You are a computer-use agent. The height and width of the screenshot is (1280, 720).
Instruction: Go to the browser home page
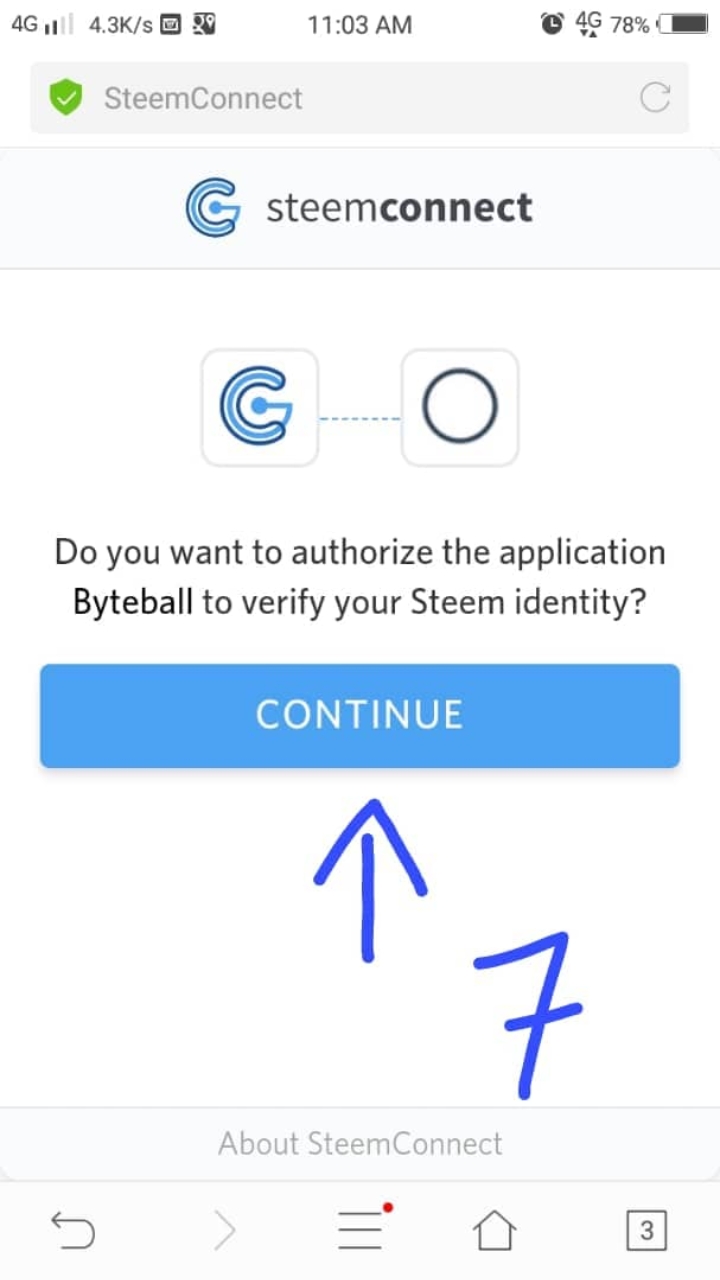[495, 1231]
